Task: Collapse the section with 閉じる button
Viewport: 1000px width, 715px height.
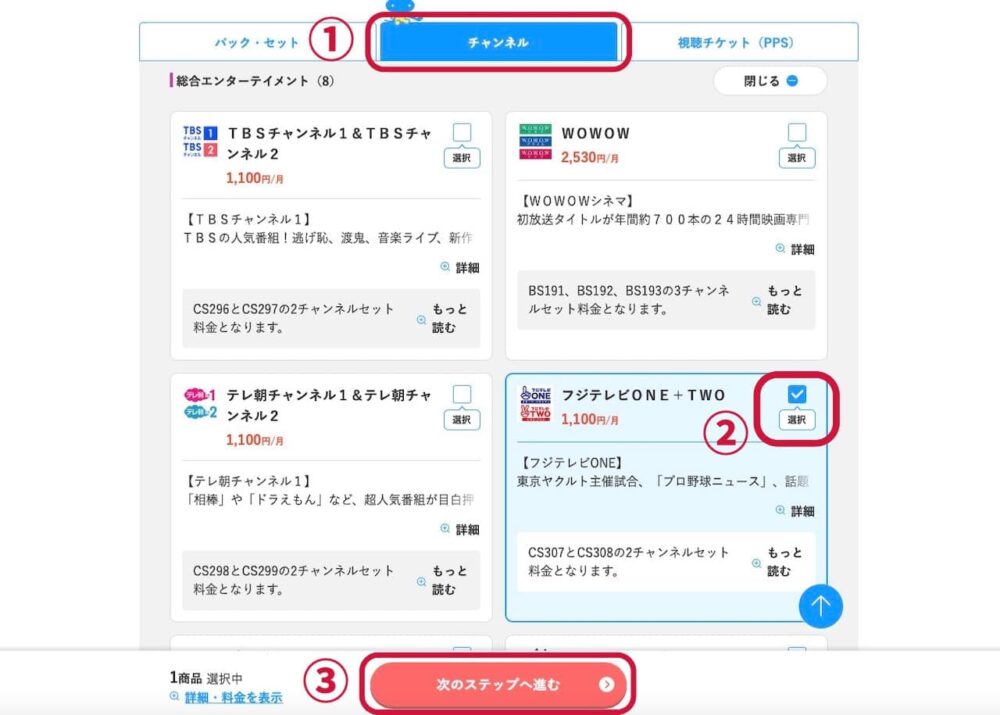Action: pyautogui.click(x=770, y=81)
